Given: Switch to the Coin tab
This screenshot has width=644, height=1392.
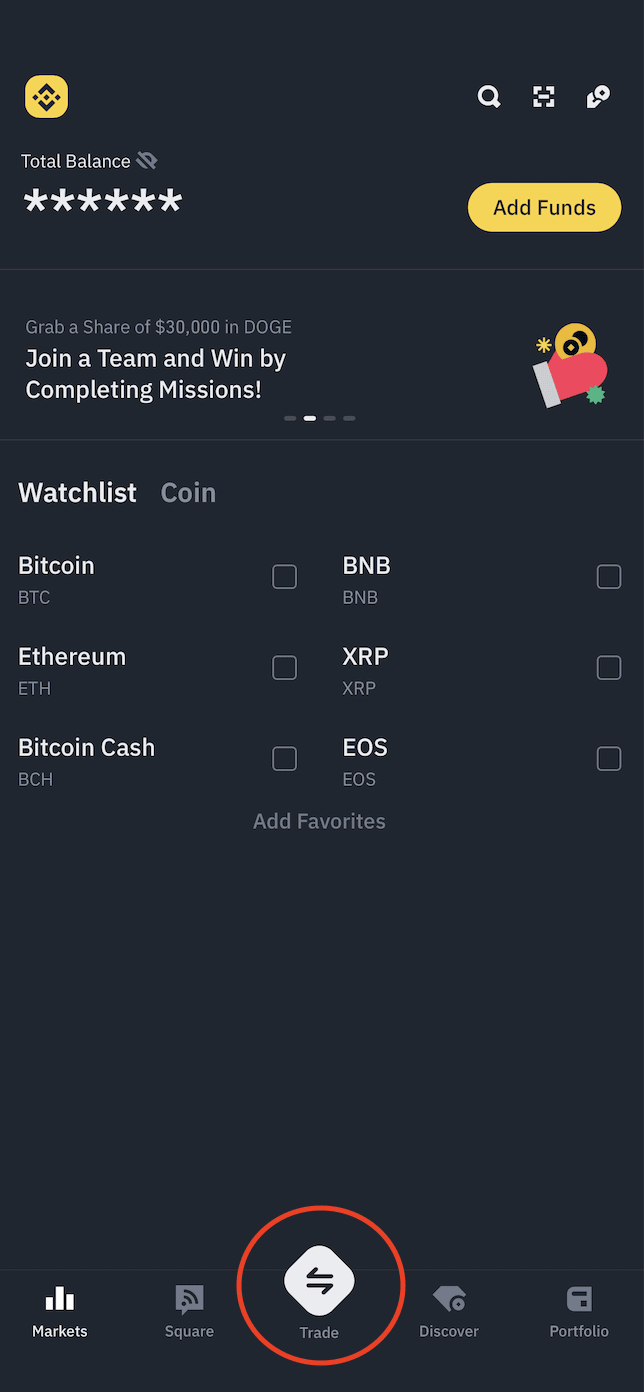Looking at the screenshot, I should point(188,492).
